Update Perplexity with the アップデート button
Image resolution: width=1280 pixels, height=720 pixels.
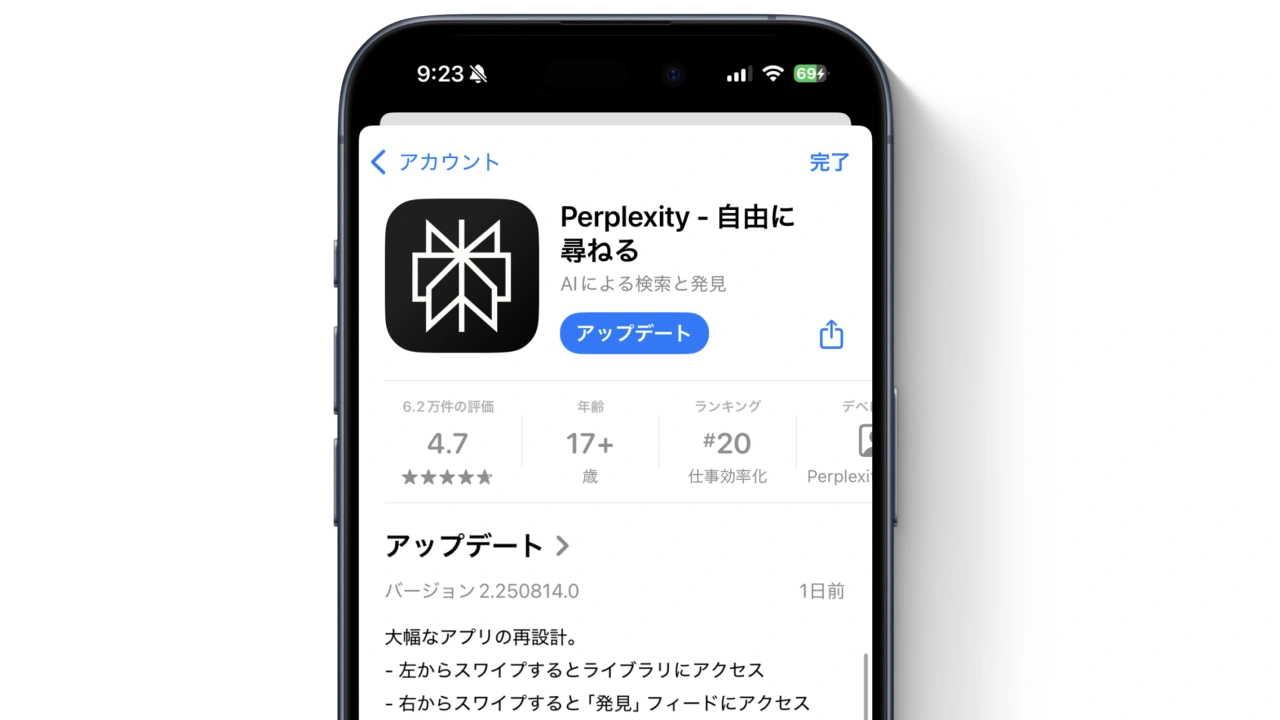click(x=634, y=333)
